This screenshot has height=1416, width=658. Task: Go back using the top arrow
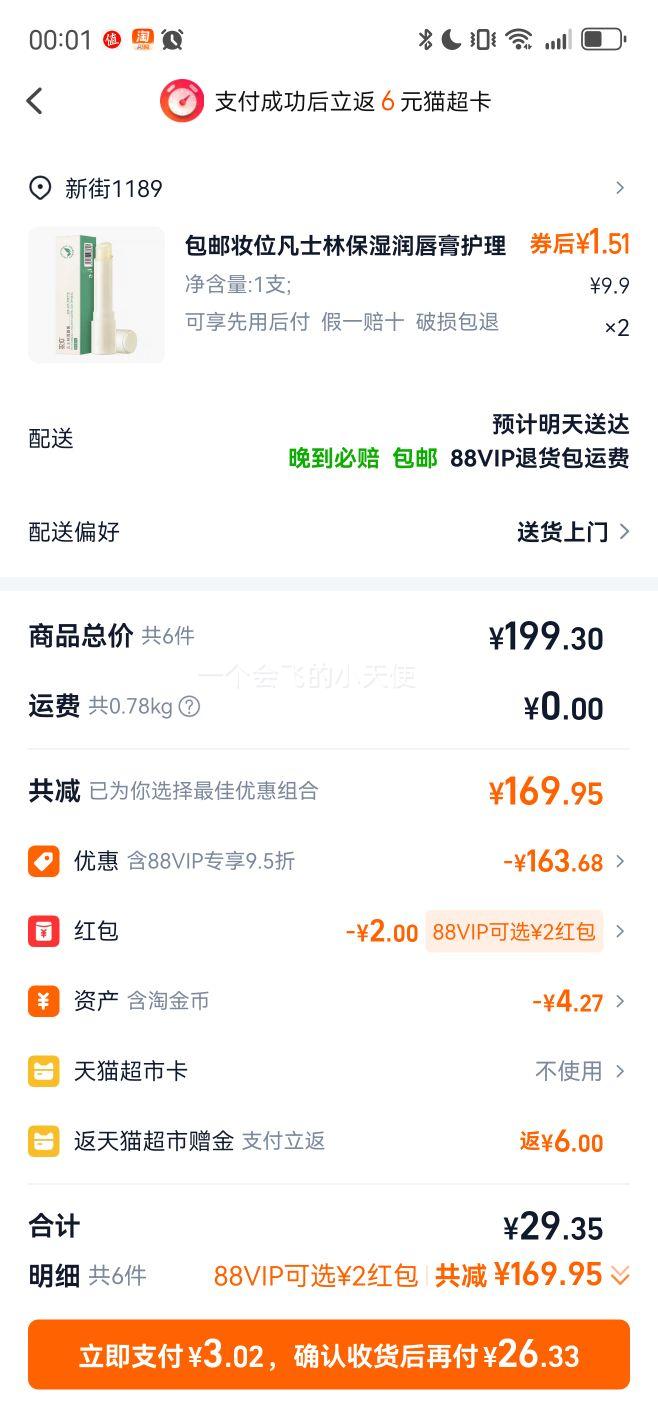pos(35,101)
